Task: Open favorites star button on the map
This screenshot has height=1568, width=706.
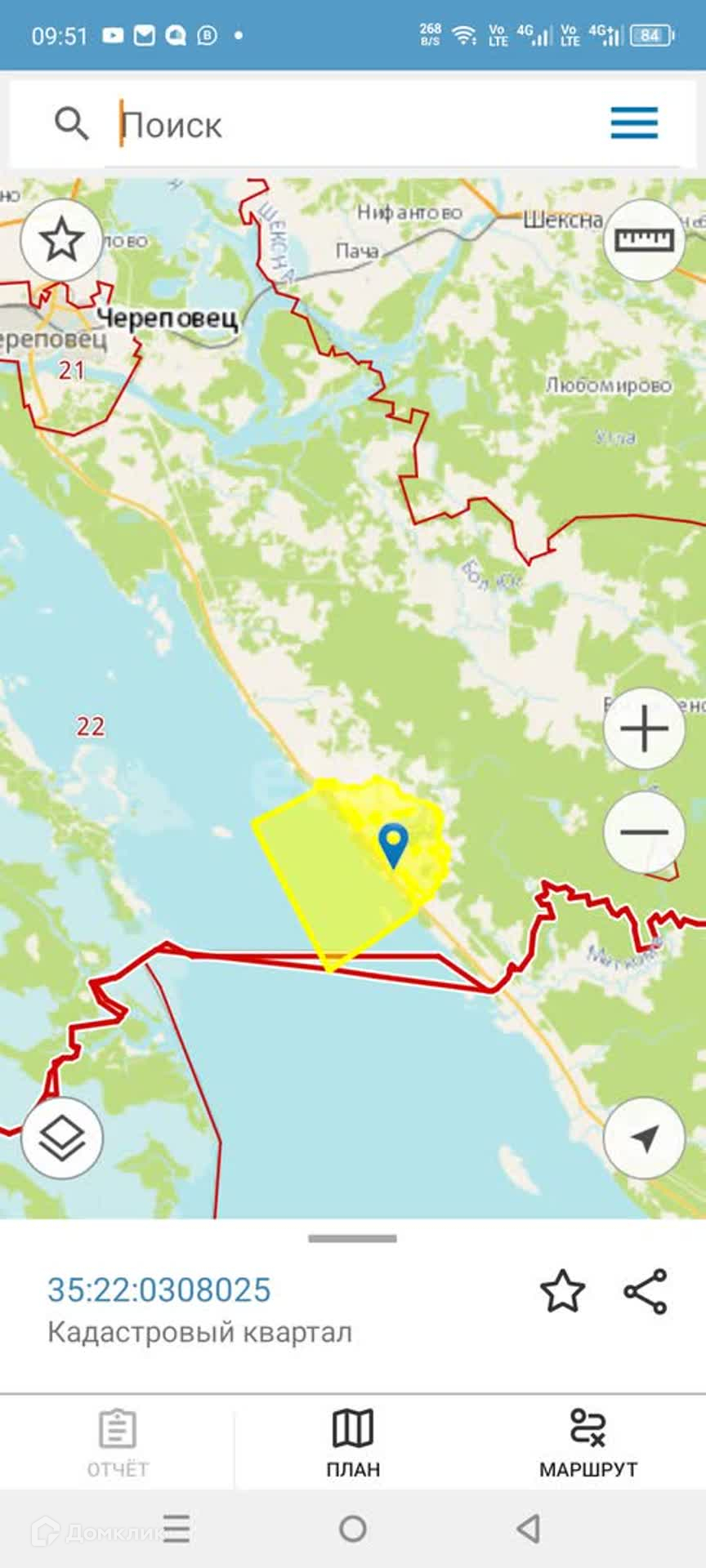Action: [62, 240]
